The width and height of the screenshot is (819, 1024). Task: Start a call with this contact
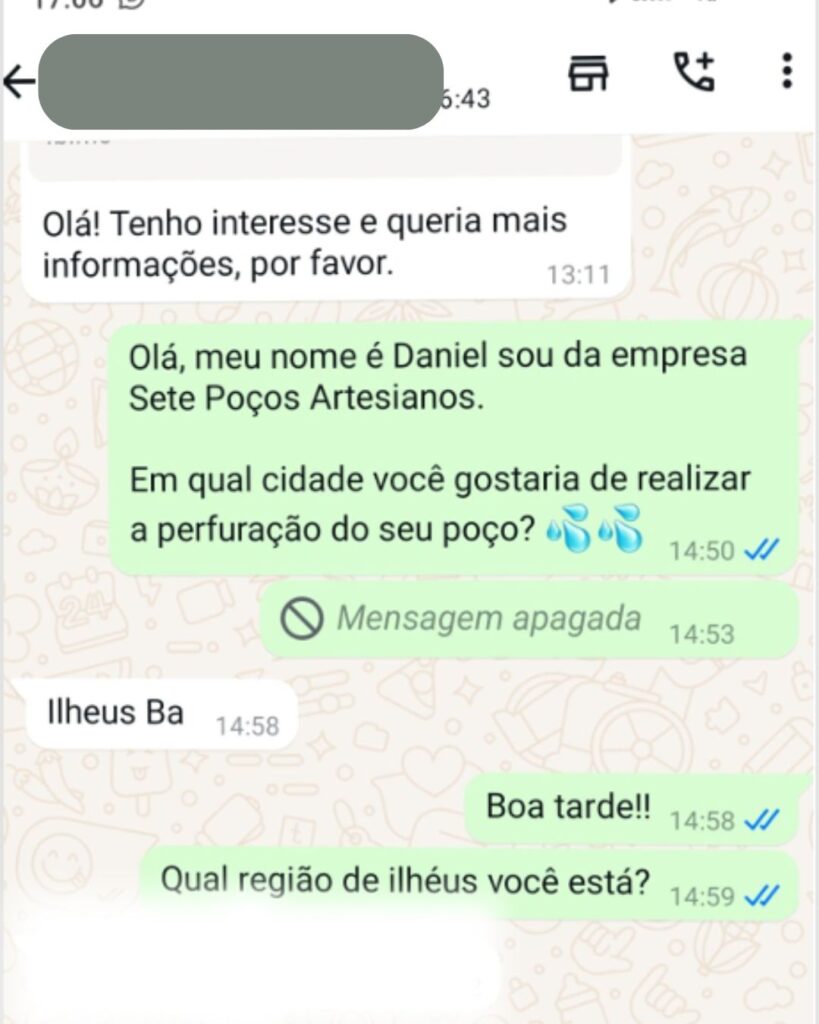click(x=693, y=72)
